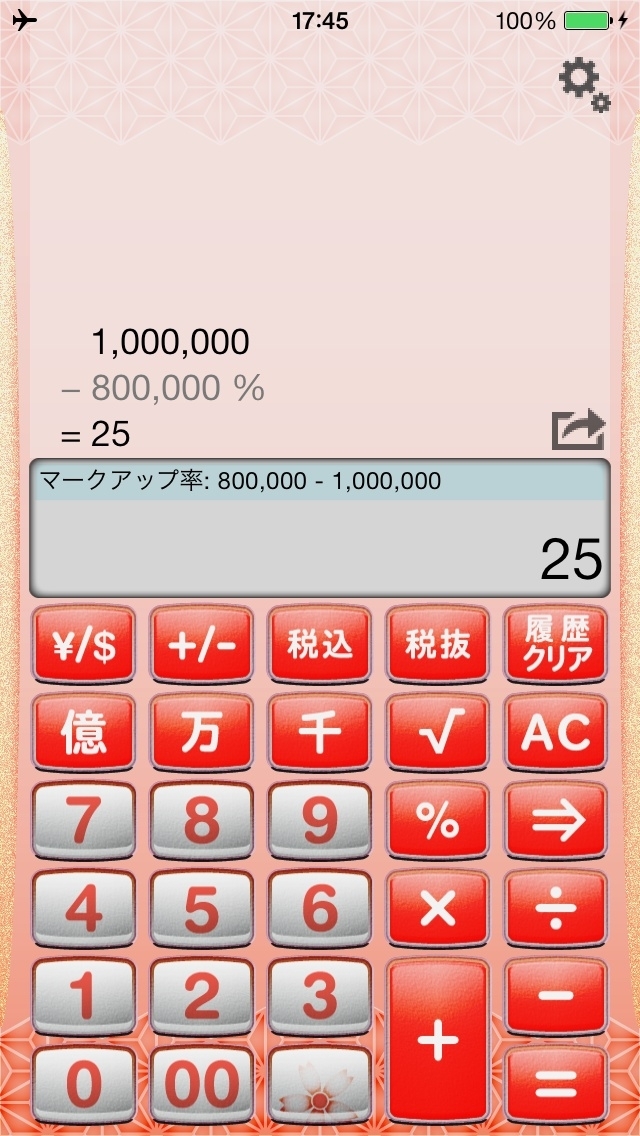Open the settings gear icon
Image resolution: width=640 pixels, height=1136 pixels.
tap(584, 85)
